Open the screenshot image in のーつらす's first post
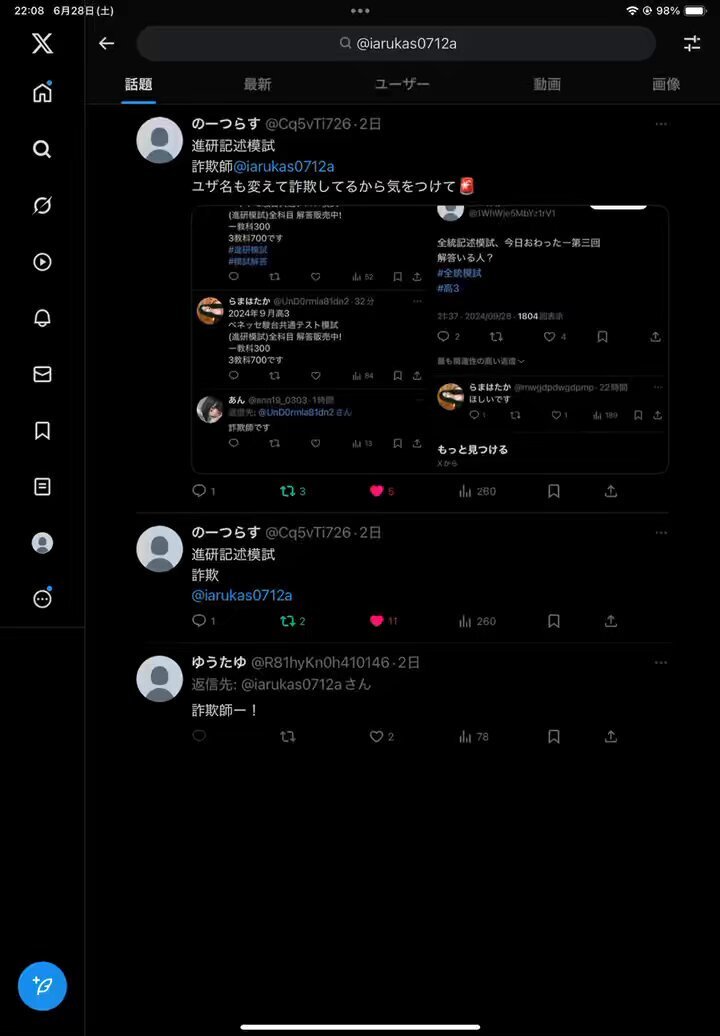Screen dimensions: 720x1036 click(x=430, y=339)
